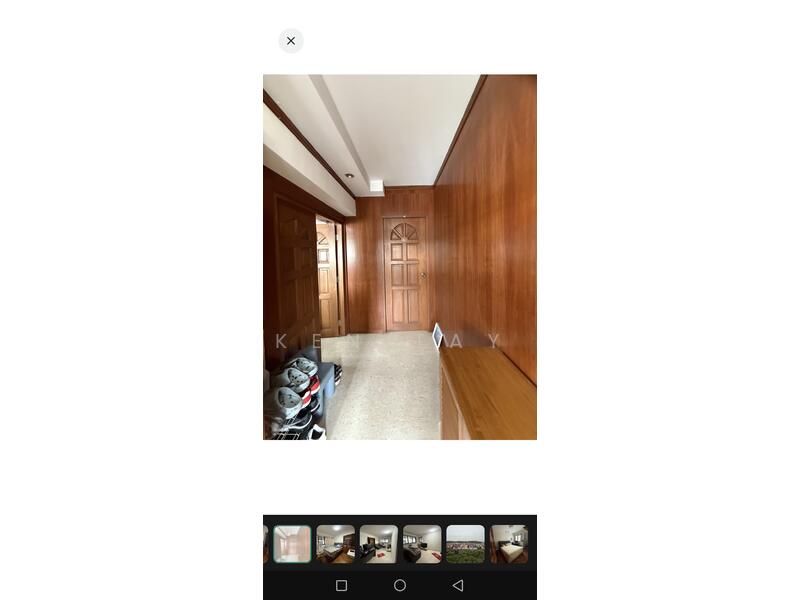Open the outdoor greenery view thumbnail

tap(465, 544)
